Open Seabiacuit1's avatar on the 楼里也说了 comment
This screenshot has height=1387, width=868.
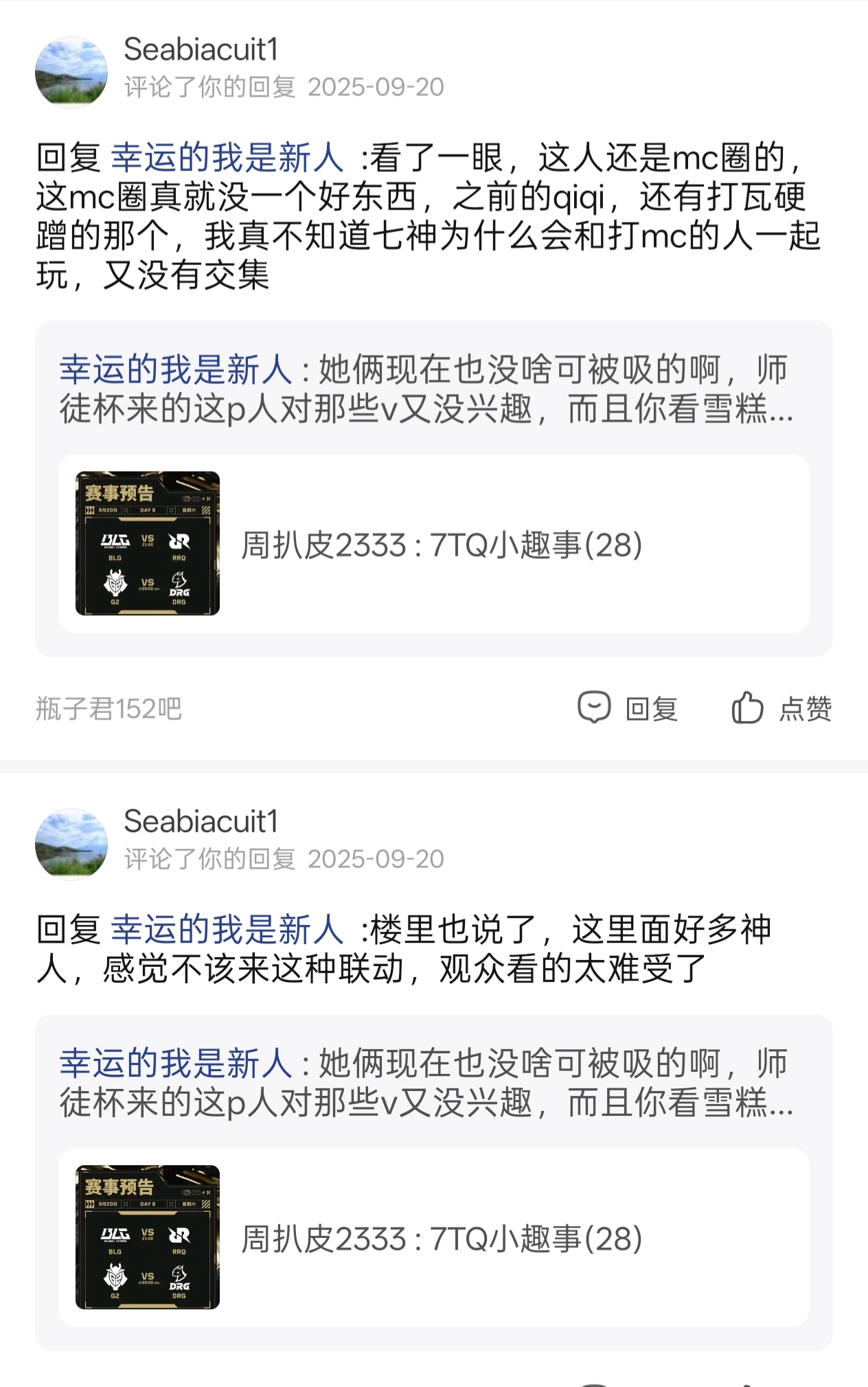[71, 844]
